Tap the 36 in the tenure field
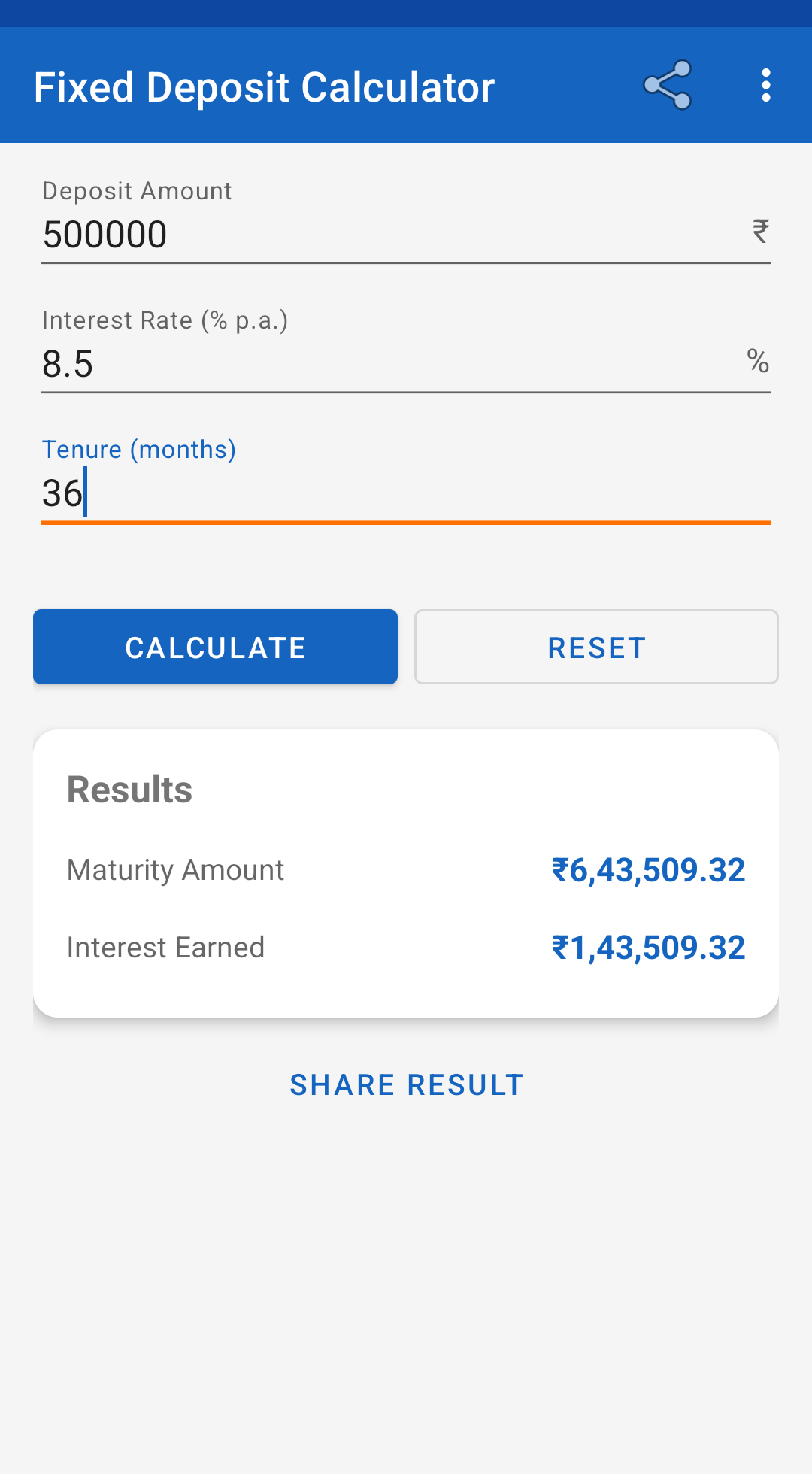The image size is (812, 1474). (62, 493)
